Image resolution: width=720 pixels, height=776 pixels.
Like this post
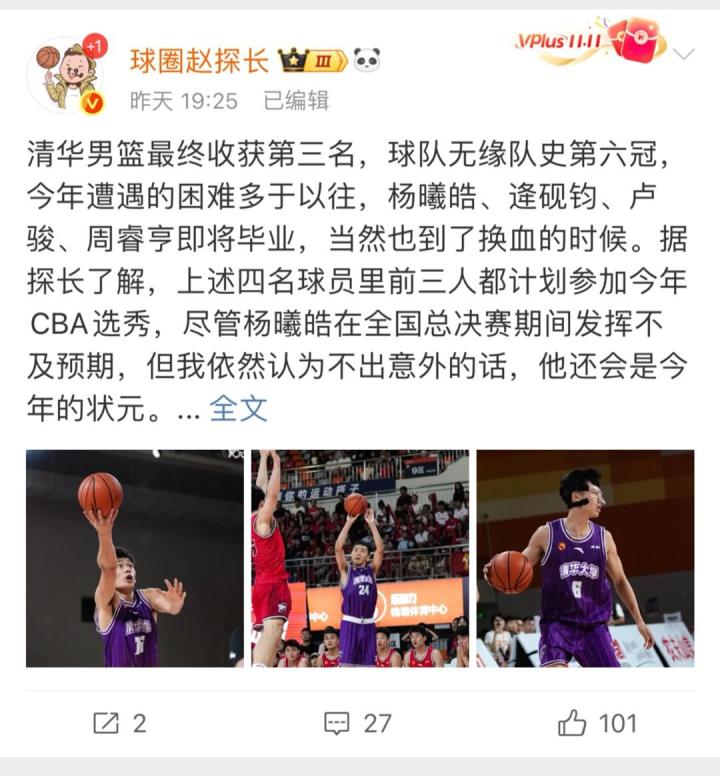597,723
